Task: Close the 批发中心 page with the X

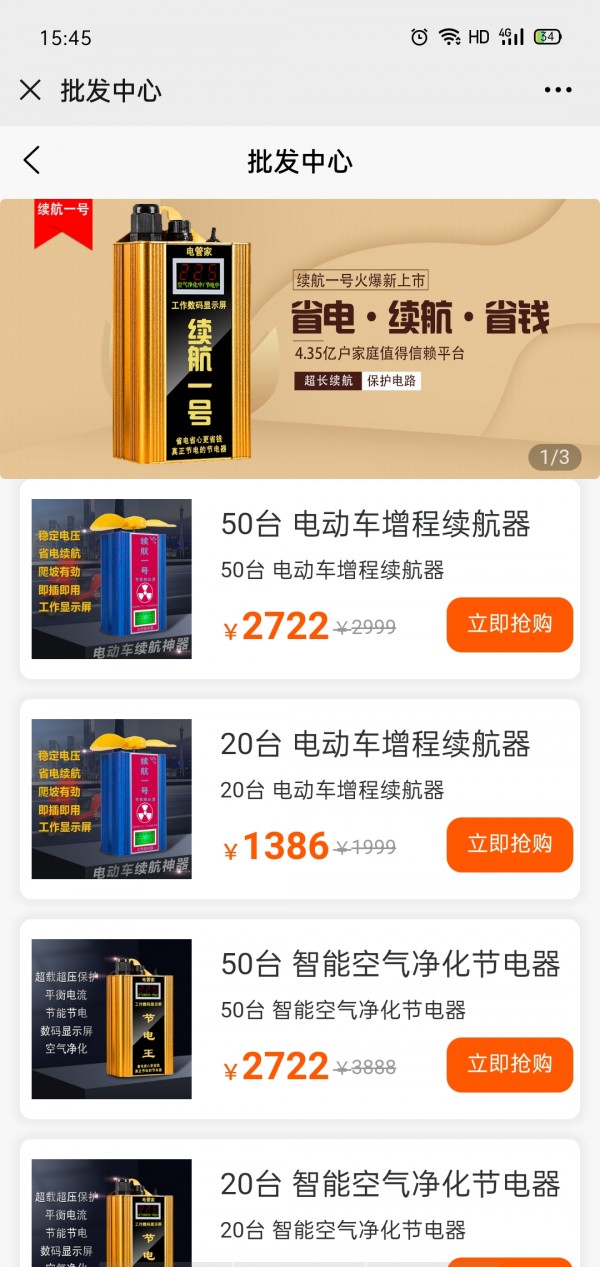Action: [x=30, y=91]
